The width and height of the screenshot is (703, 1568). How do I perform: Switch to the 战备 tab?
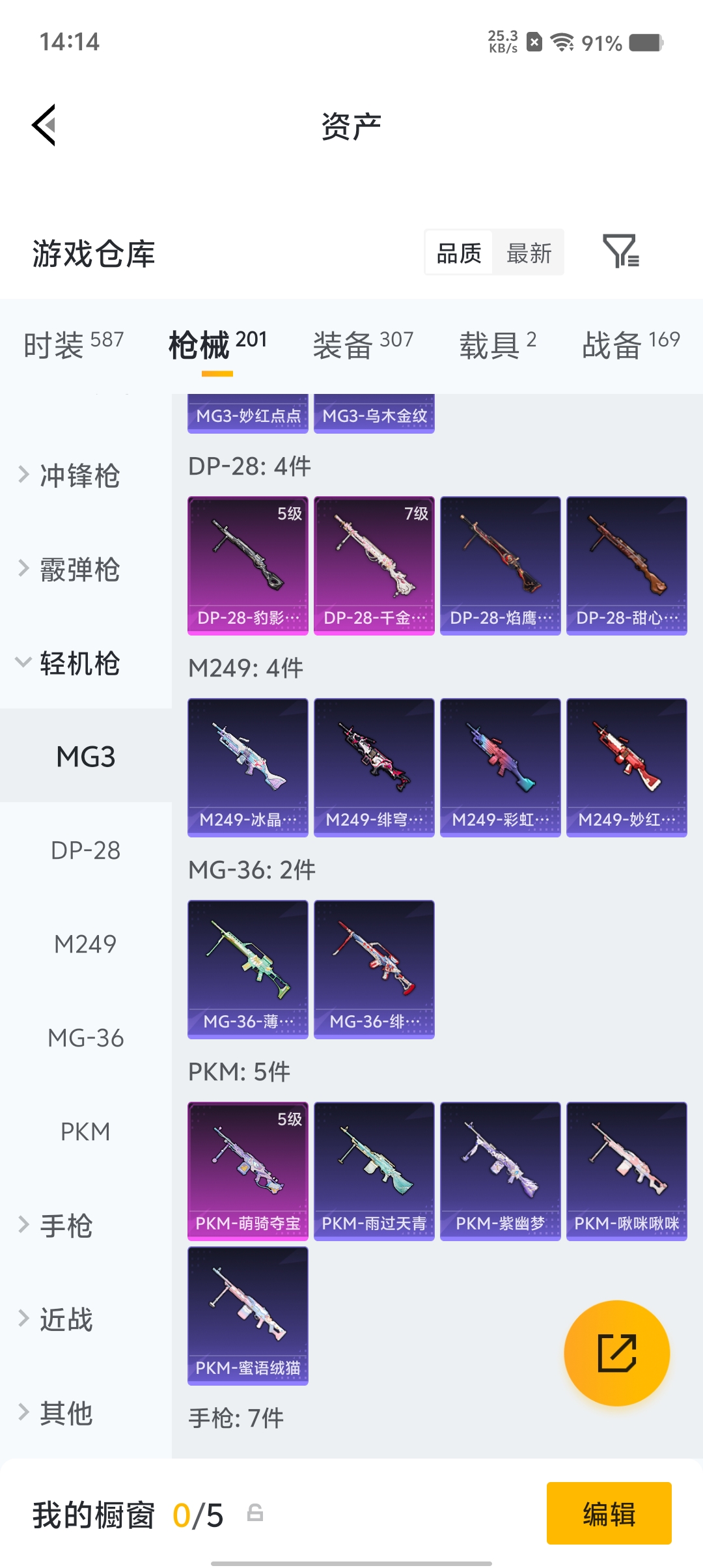[x=630, y=344]
